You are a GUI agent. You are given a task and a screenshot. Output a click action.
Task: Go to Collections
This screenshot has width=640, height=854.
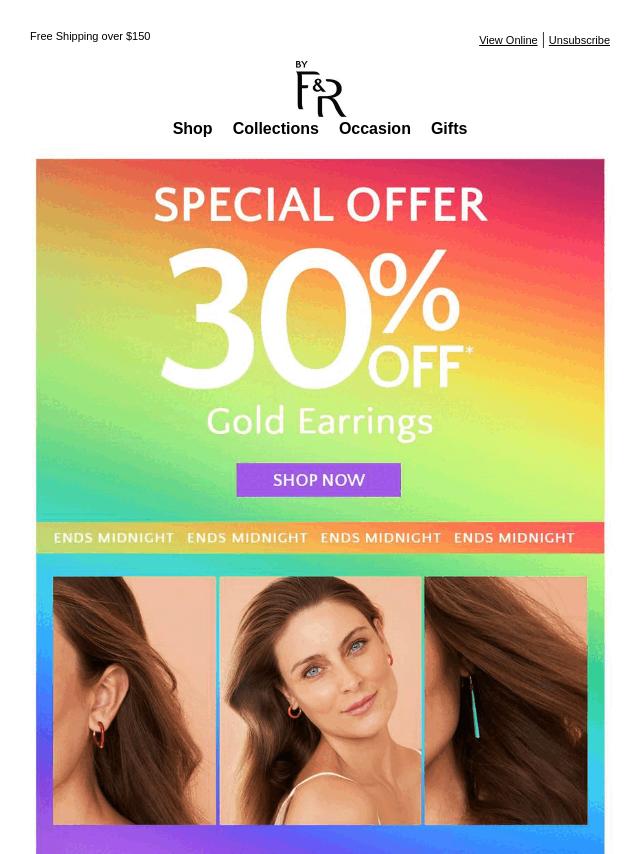click(x=275, y=128)
